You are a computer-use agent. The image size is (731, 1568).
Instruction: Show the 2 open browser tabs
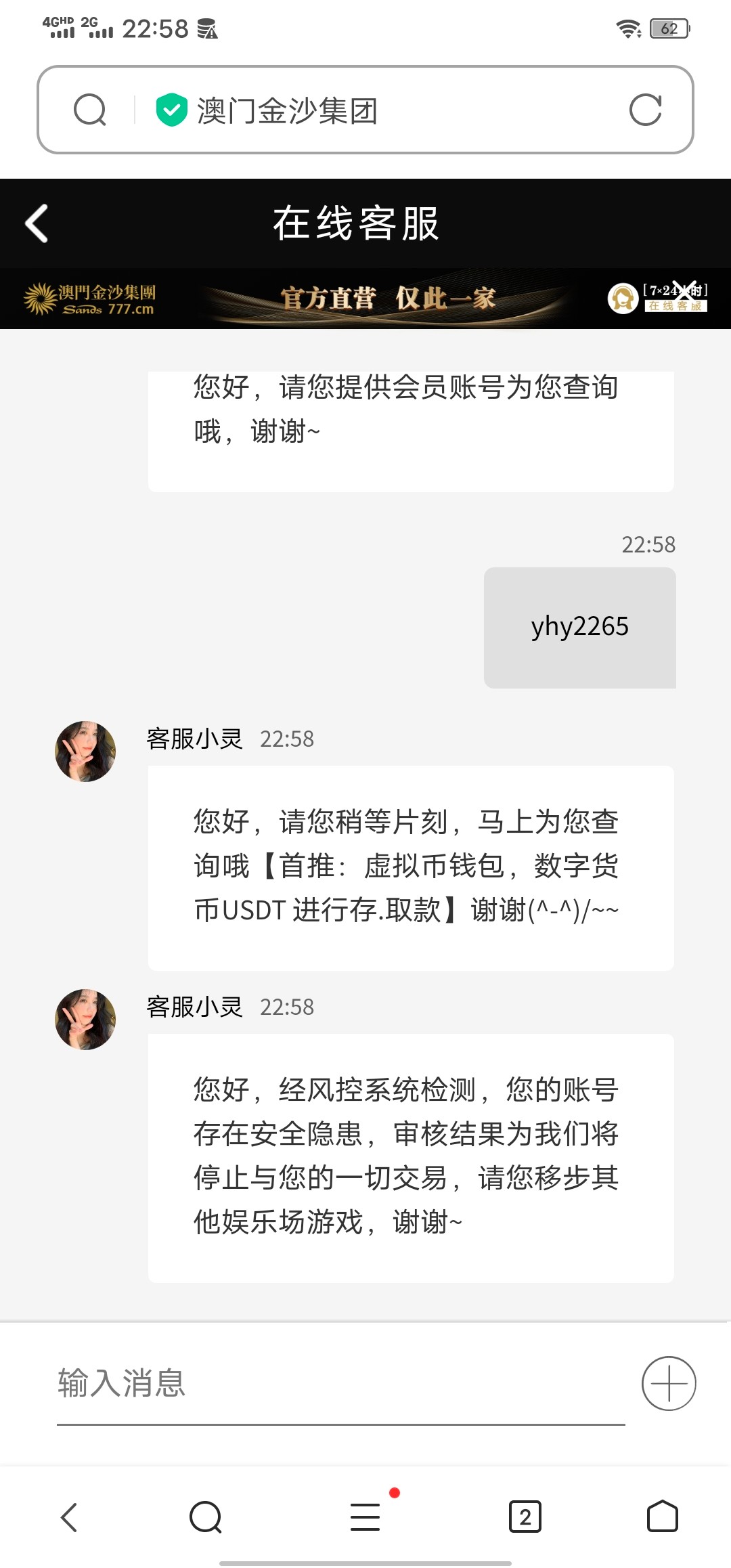click(525, 1517)
